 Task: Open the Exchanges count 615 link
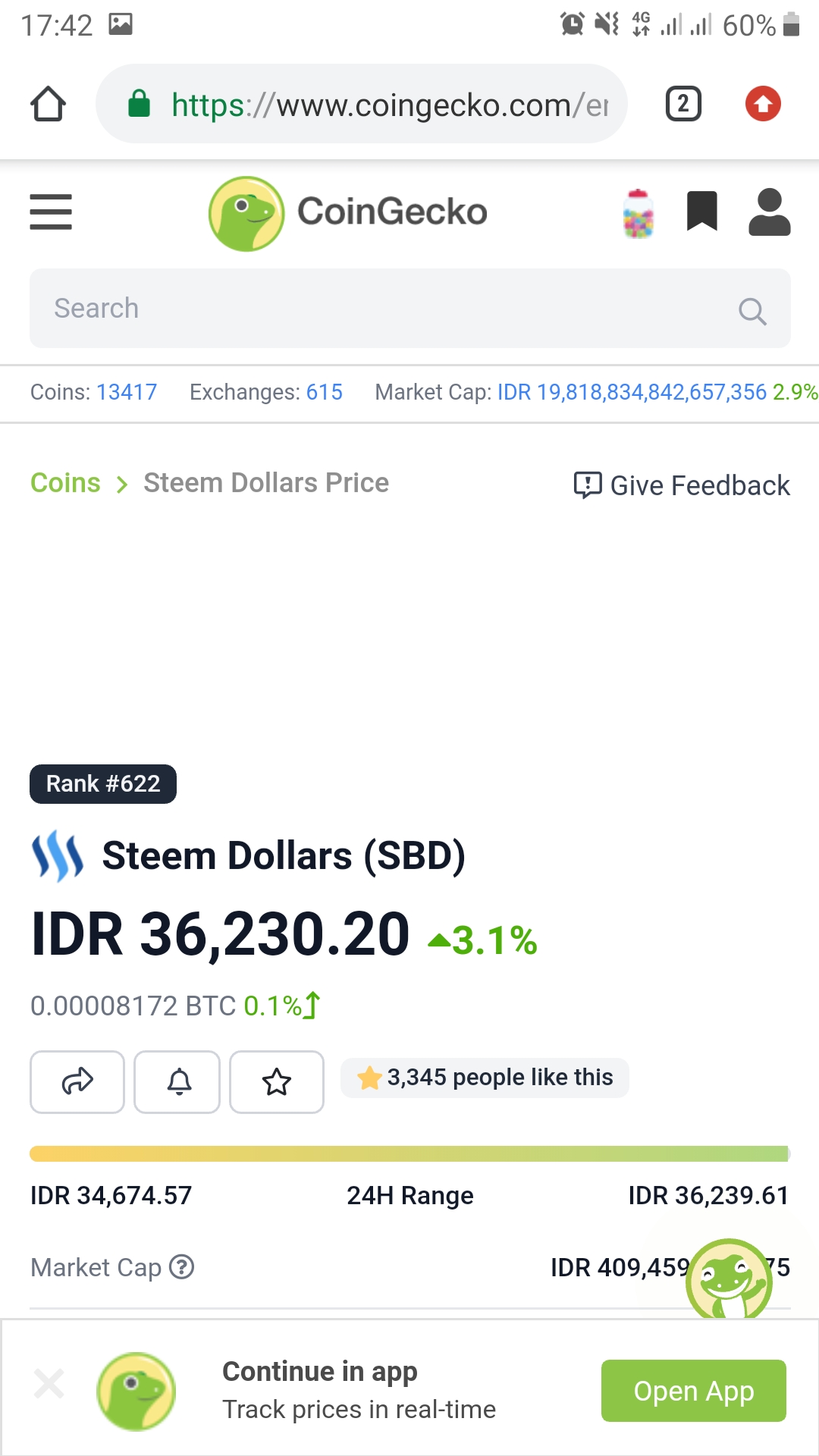tap(325, 392)
